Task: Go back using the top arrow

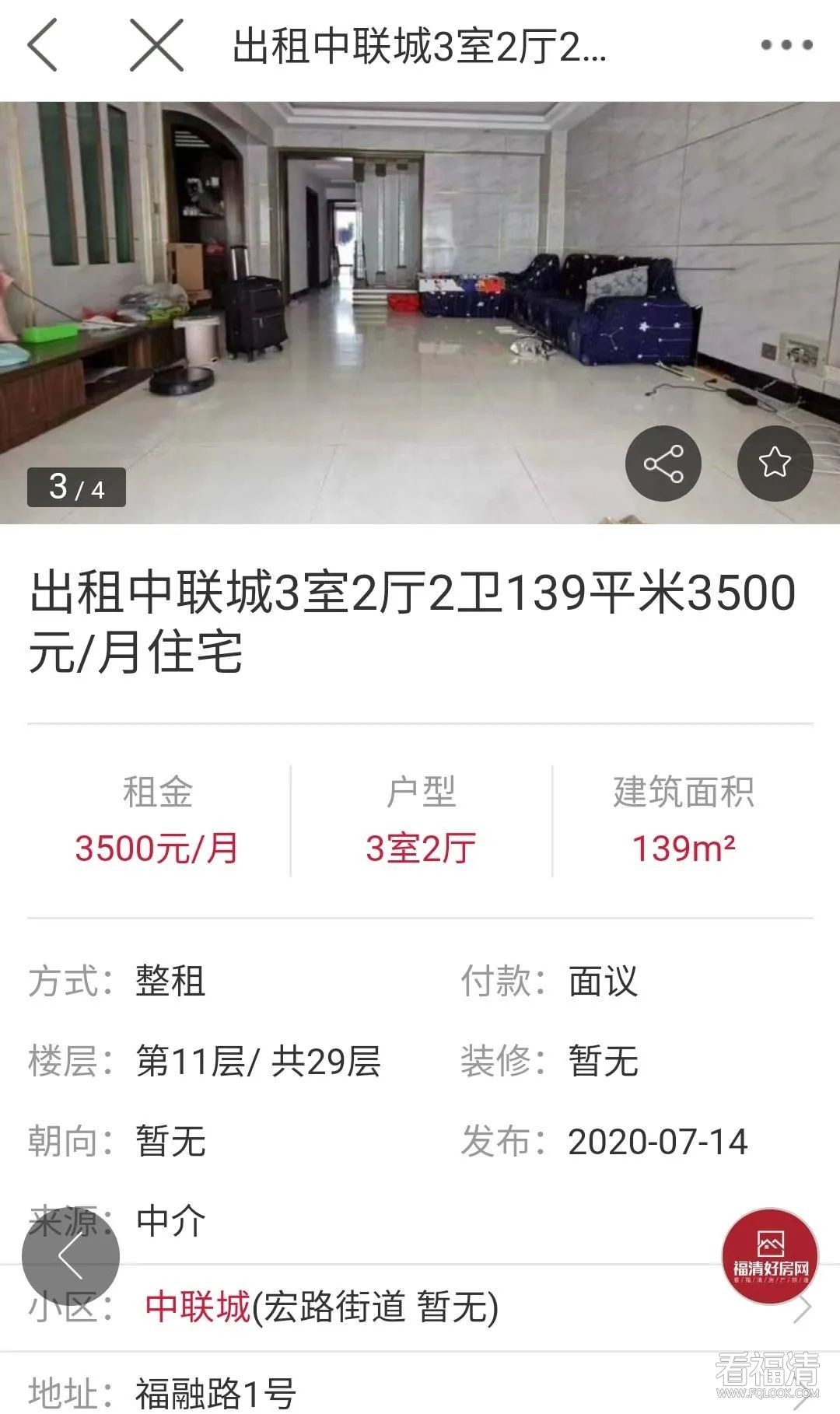Action: click(43, 46)
